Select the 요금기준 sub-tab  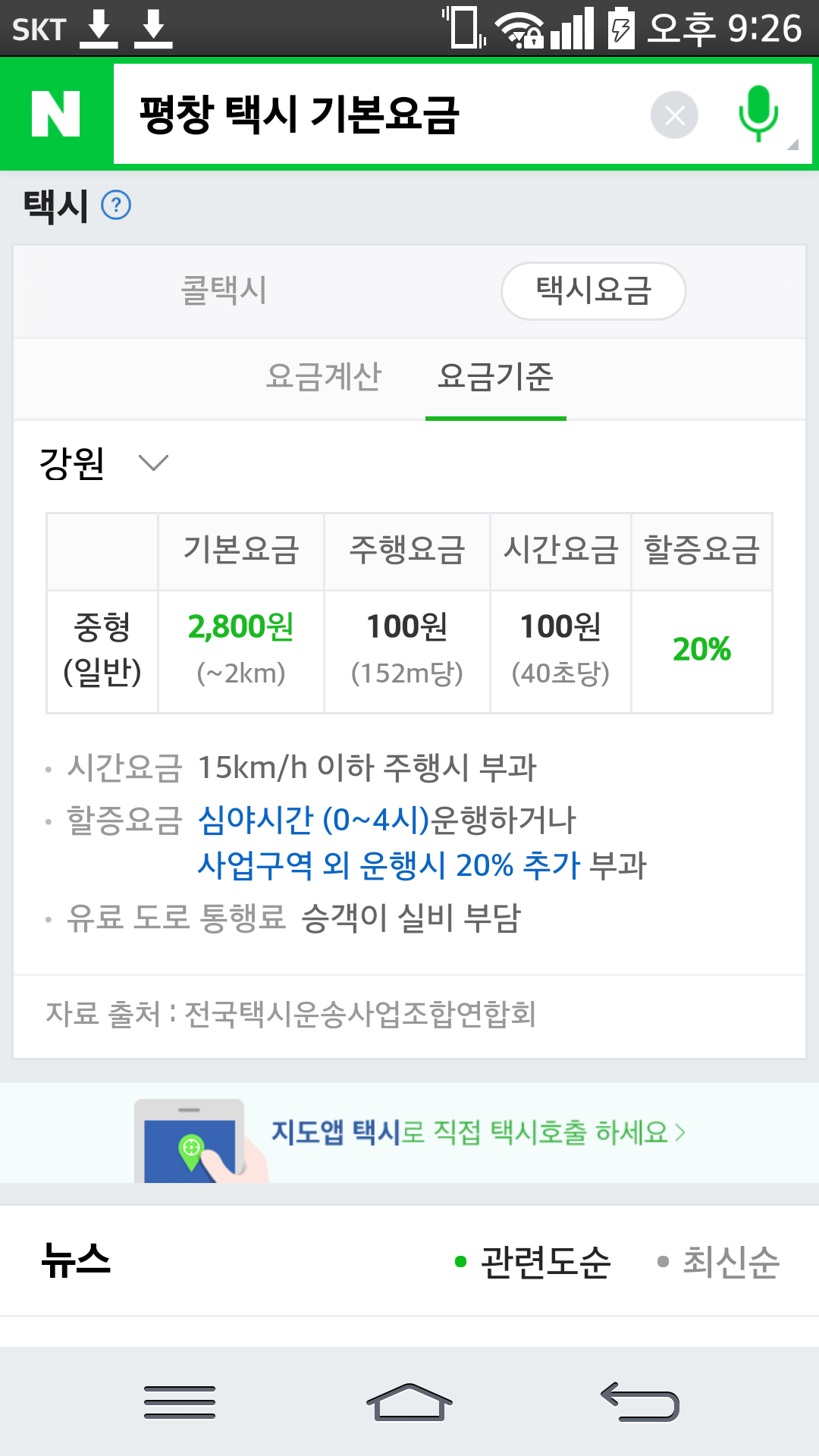(495, 377)
